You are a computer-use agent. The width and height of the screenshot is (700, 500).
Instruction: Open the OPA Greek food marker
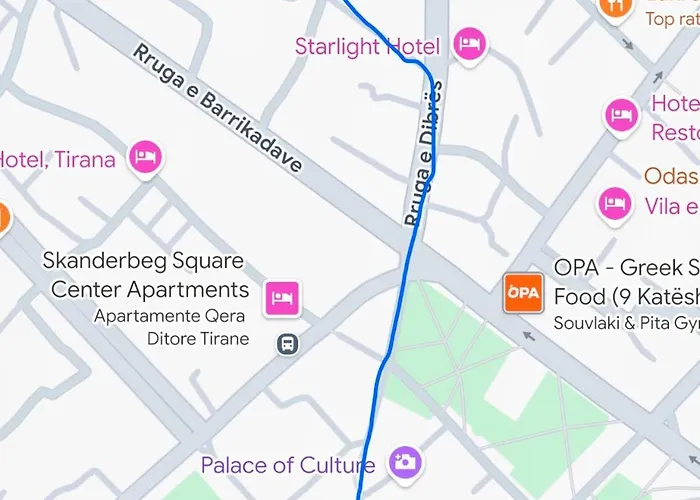(523, 292)
